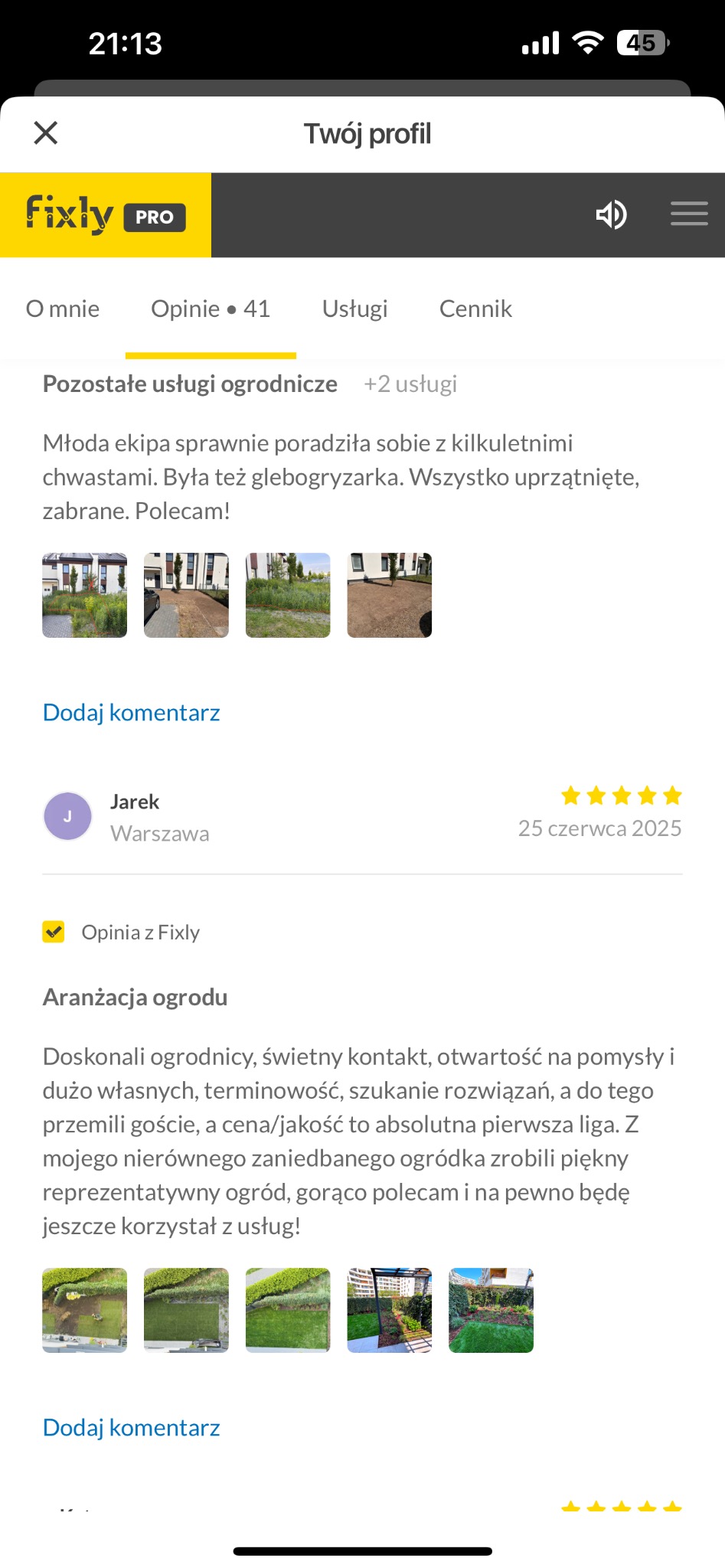Click Dodaj komentarz under the first review
This screenshot has width=725, height=1568.
tap(131, 712)
